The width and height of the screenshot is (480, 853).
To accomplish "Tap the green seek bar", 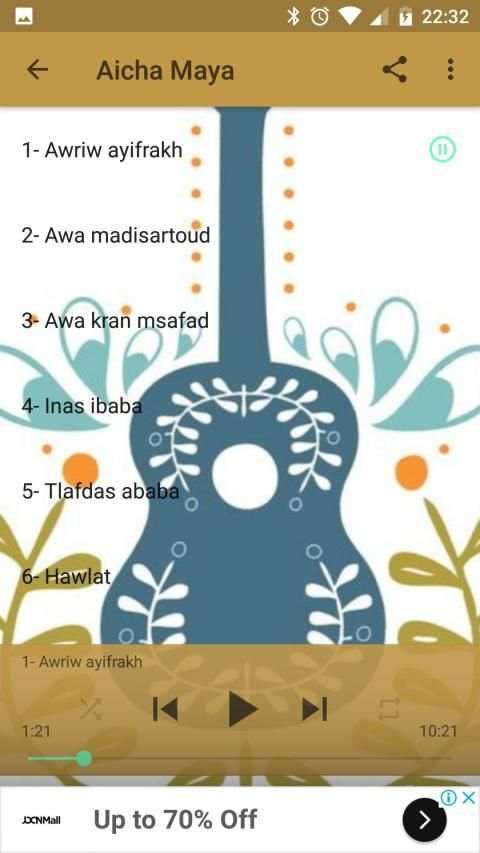I will click(x=239, y=758).
